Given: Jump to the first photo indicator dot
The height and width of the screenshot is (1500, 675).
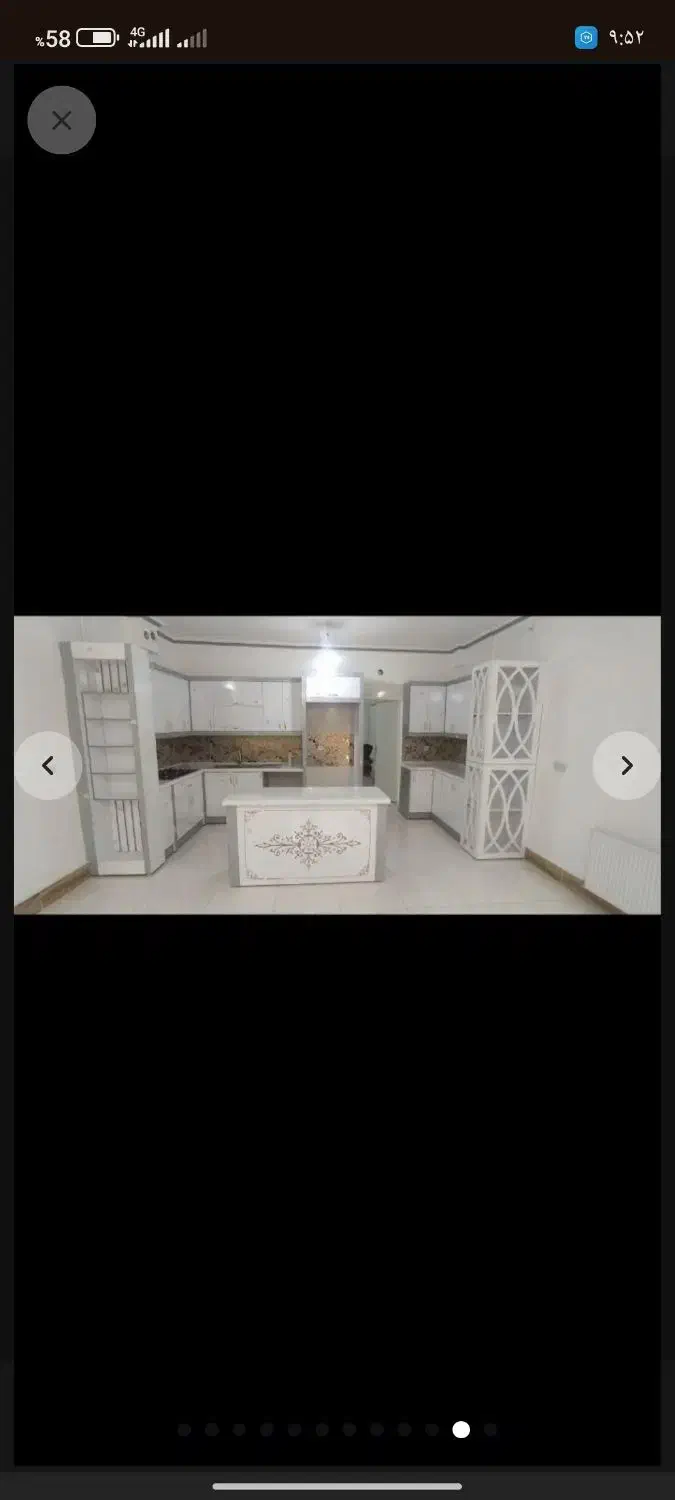Looking at the screenshot, I should click(184, 1430).
